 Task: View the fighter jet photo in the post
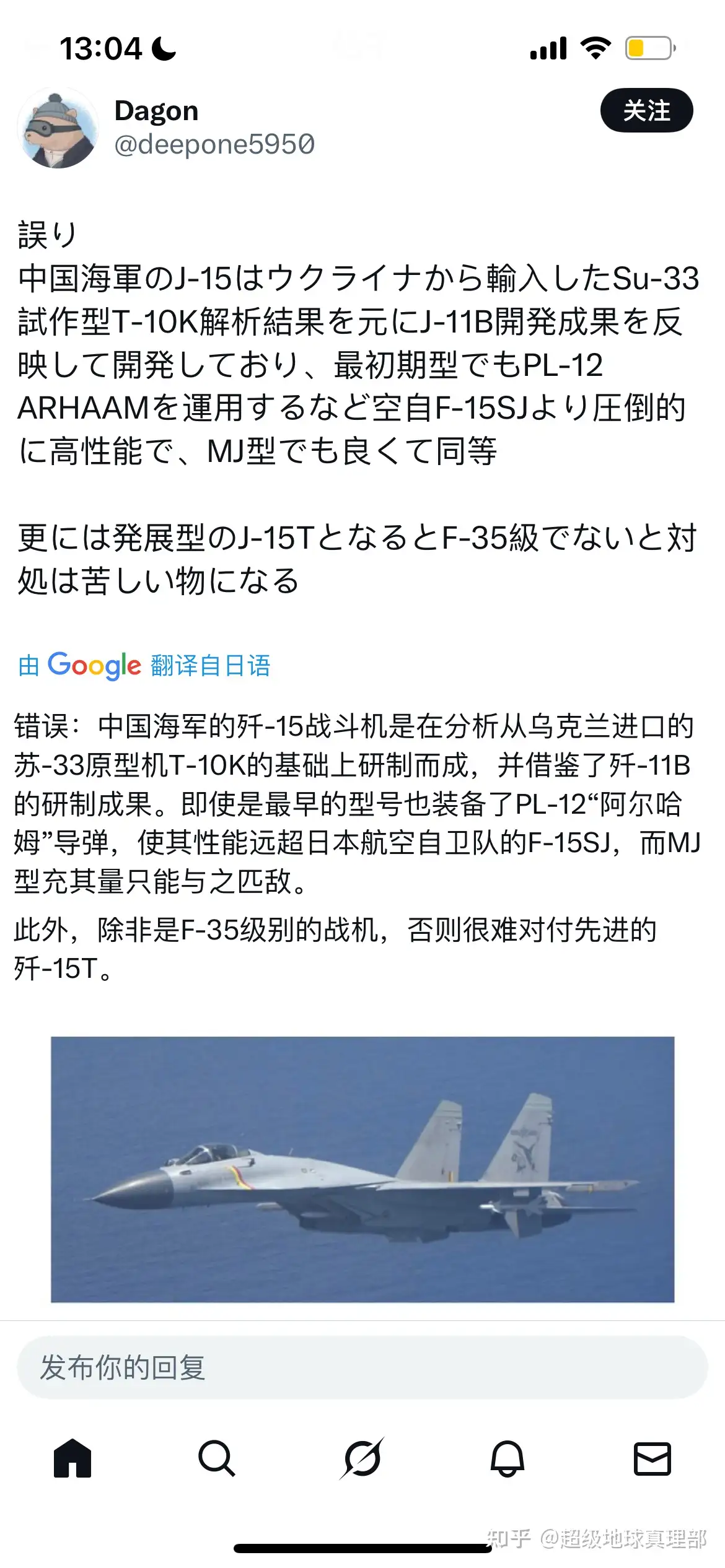pos(362,1169)
